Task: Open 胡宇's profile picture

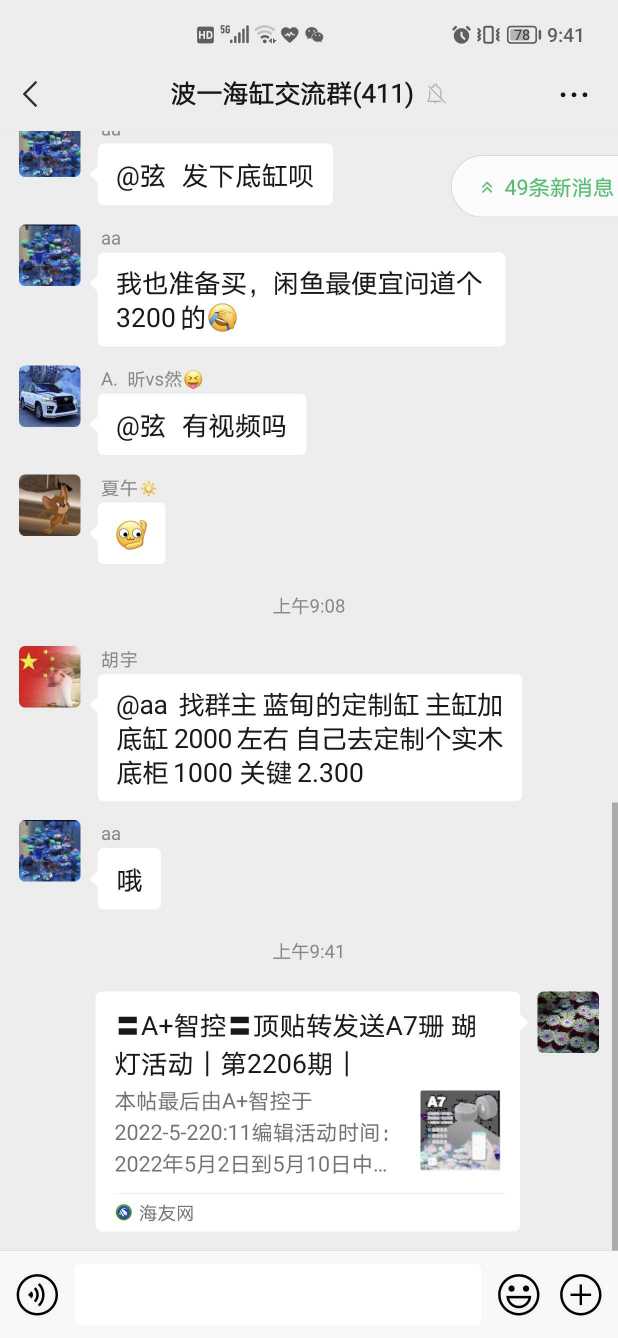Action: click(49, 677)
